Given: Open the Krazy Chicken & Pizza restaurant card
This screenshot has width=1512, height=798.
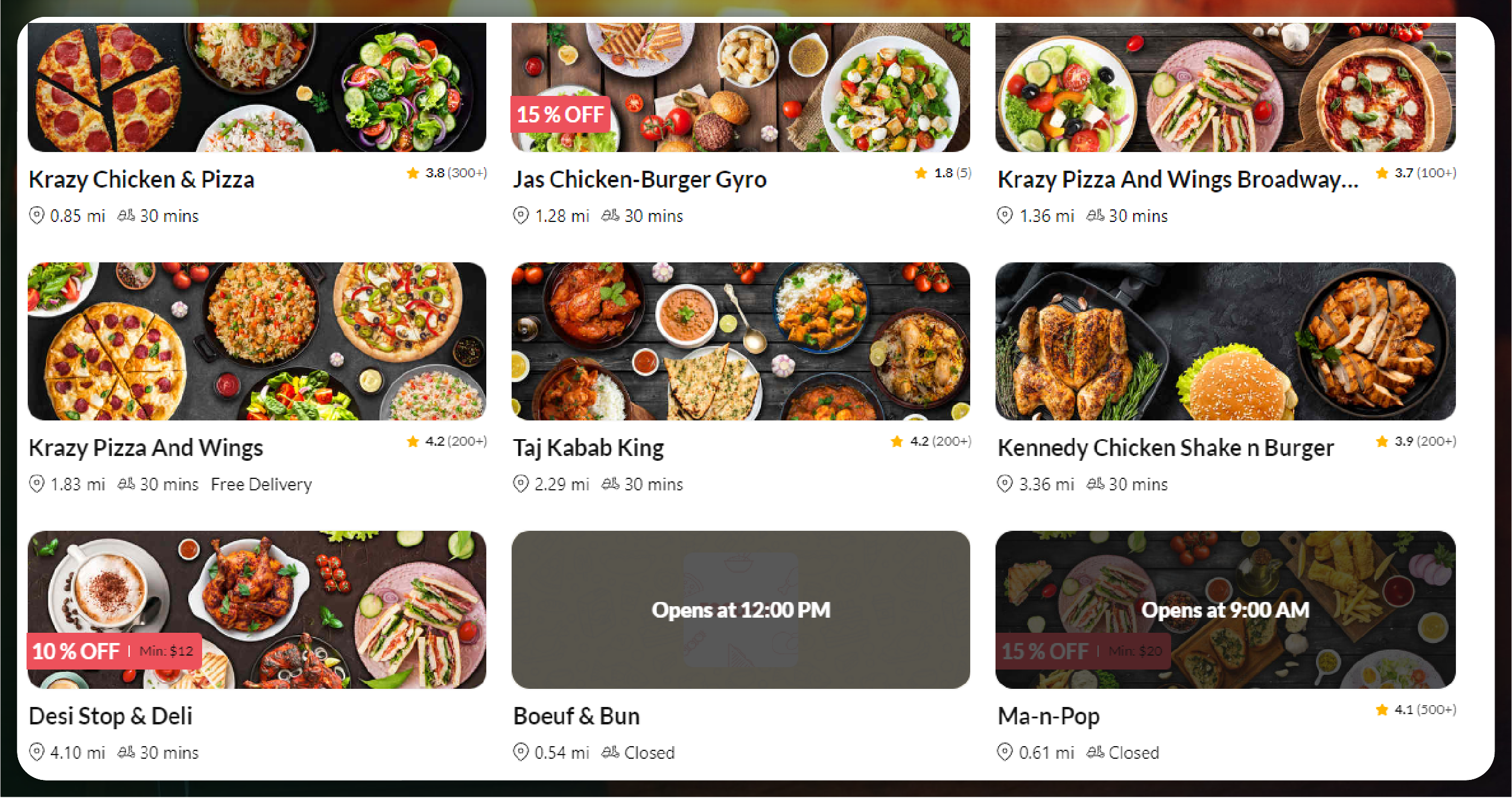Looking at the screenshot, I should (x=256, y=87).
